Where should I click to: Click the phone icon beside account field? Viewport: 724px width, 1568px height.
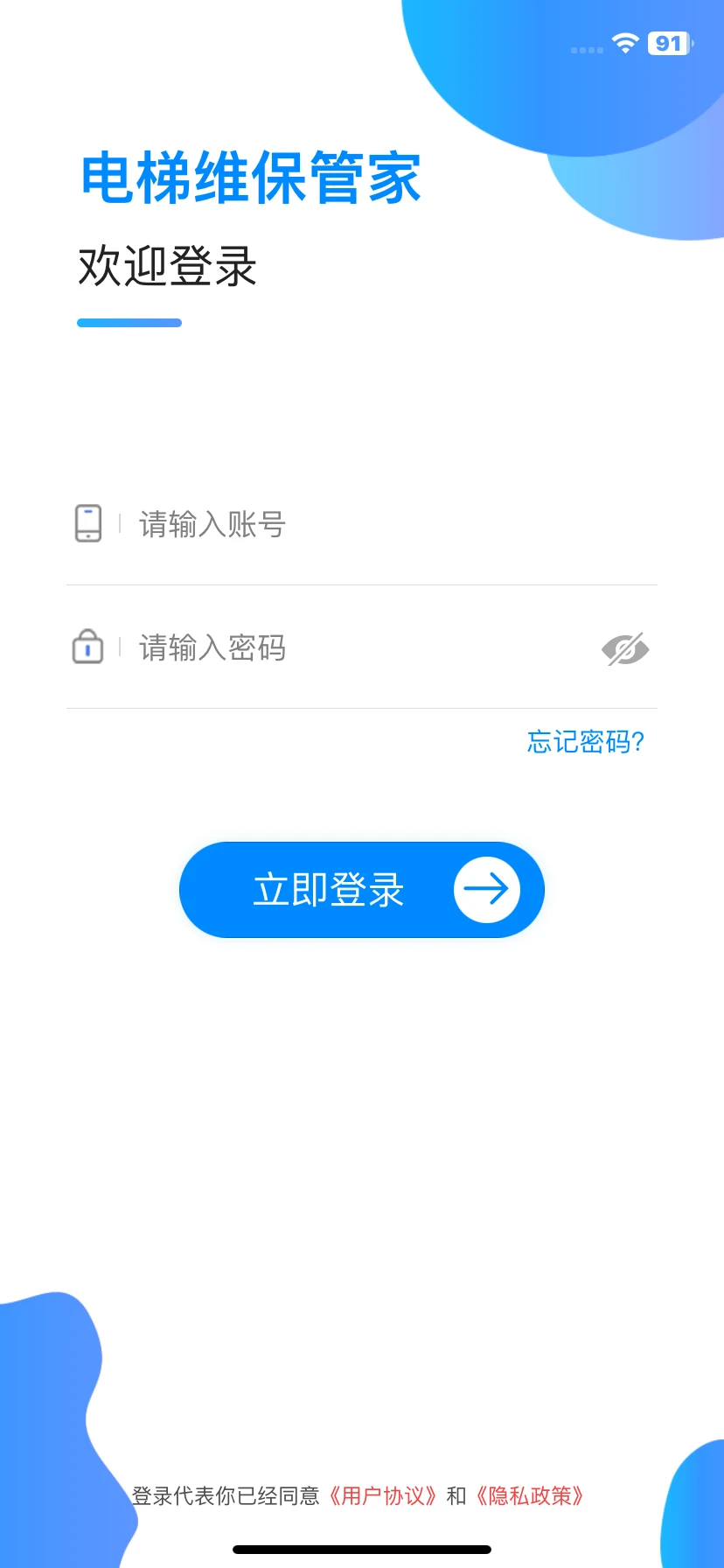(88, 524)
